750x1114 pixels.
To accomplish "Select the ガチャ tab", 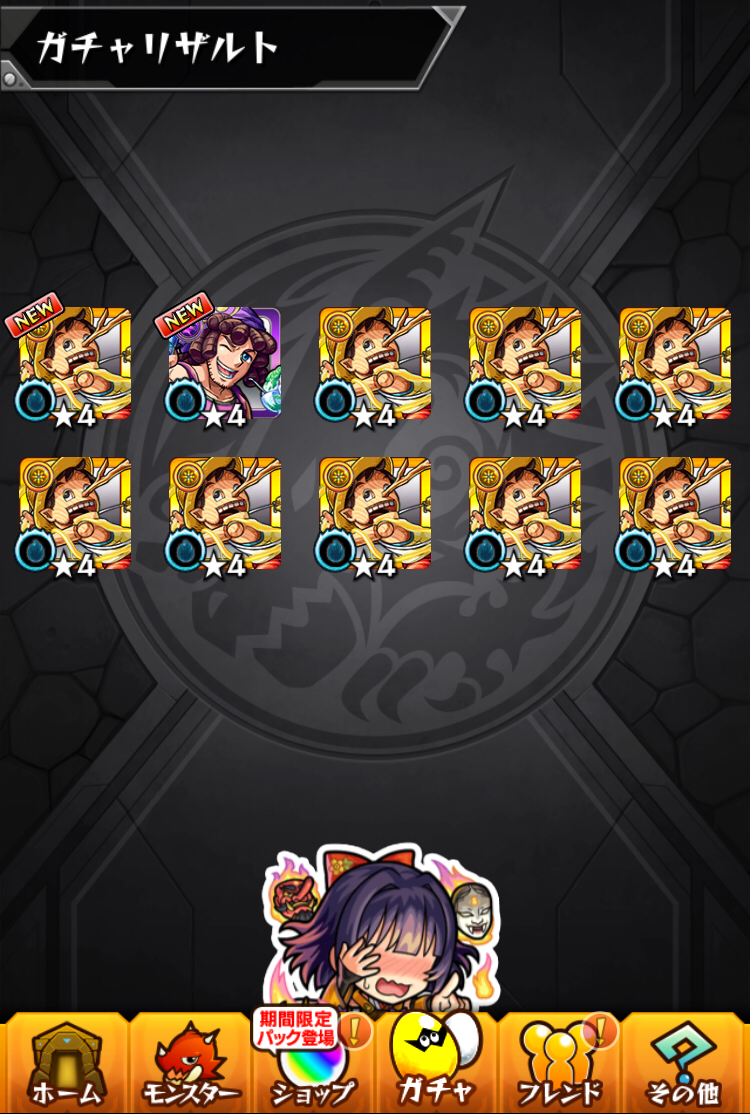I will click(436, 1065).
